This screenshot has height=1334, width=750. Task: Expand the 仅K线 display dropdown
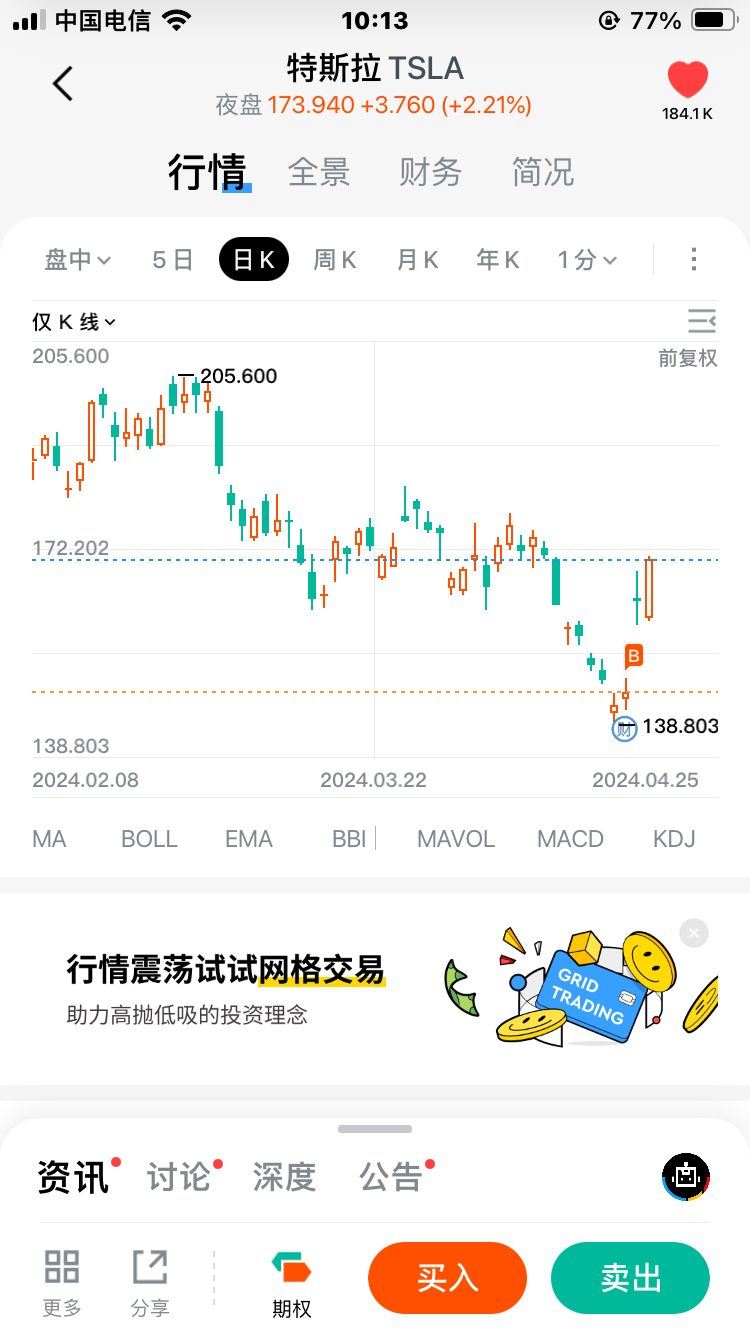tap(75, 322)
